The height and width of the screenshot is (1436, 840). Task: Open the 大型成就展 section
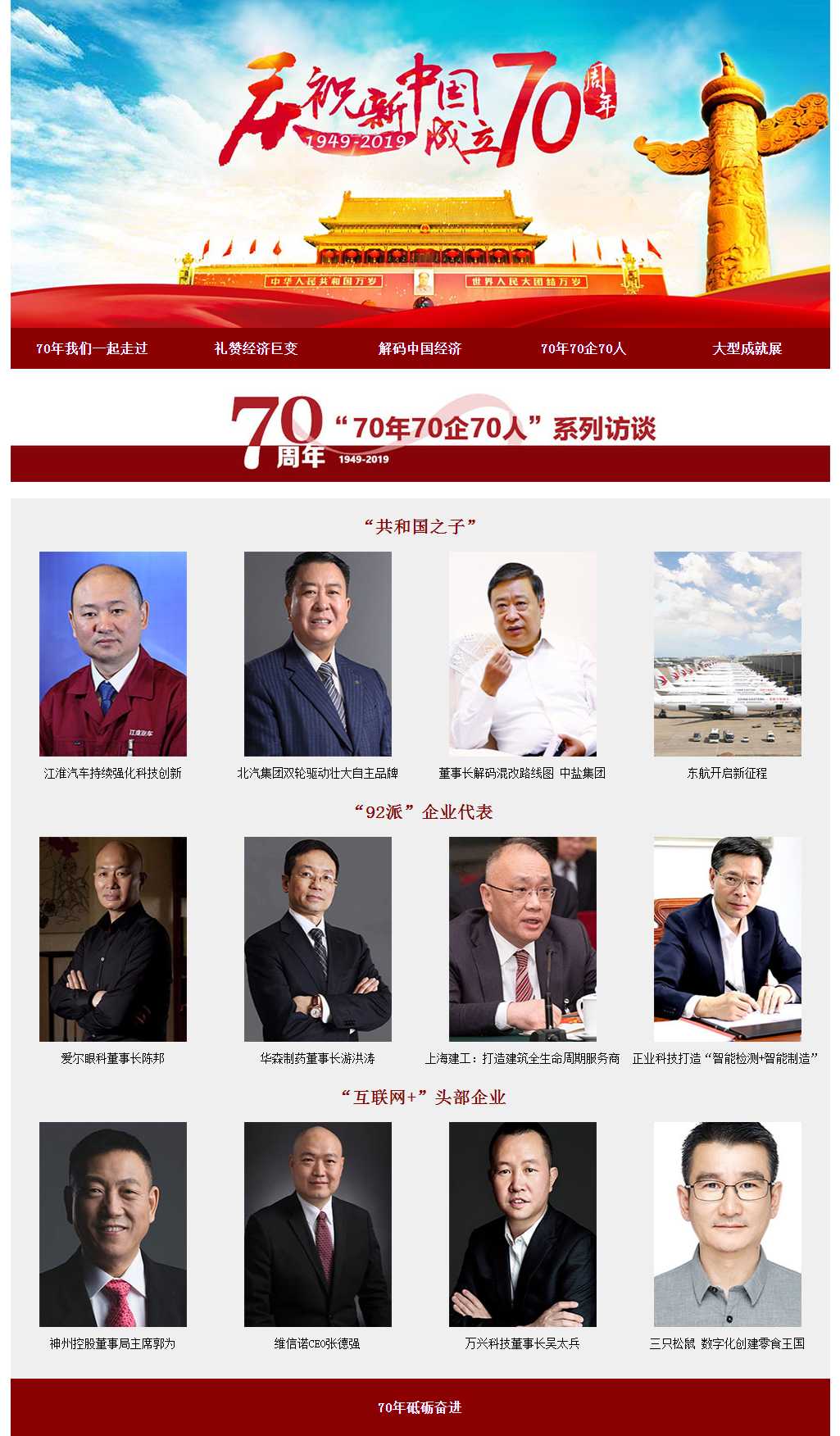(x=747, y=348)
